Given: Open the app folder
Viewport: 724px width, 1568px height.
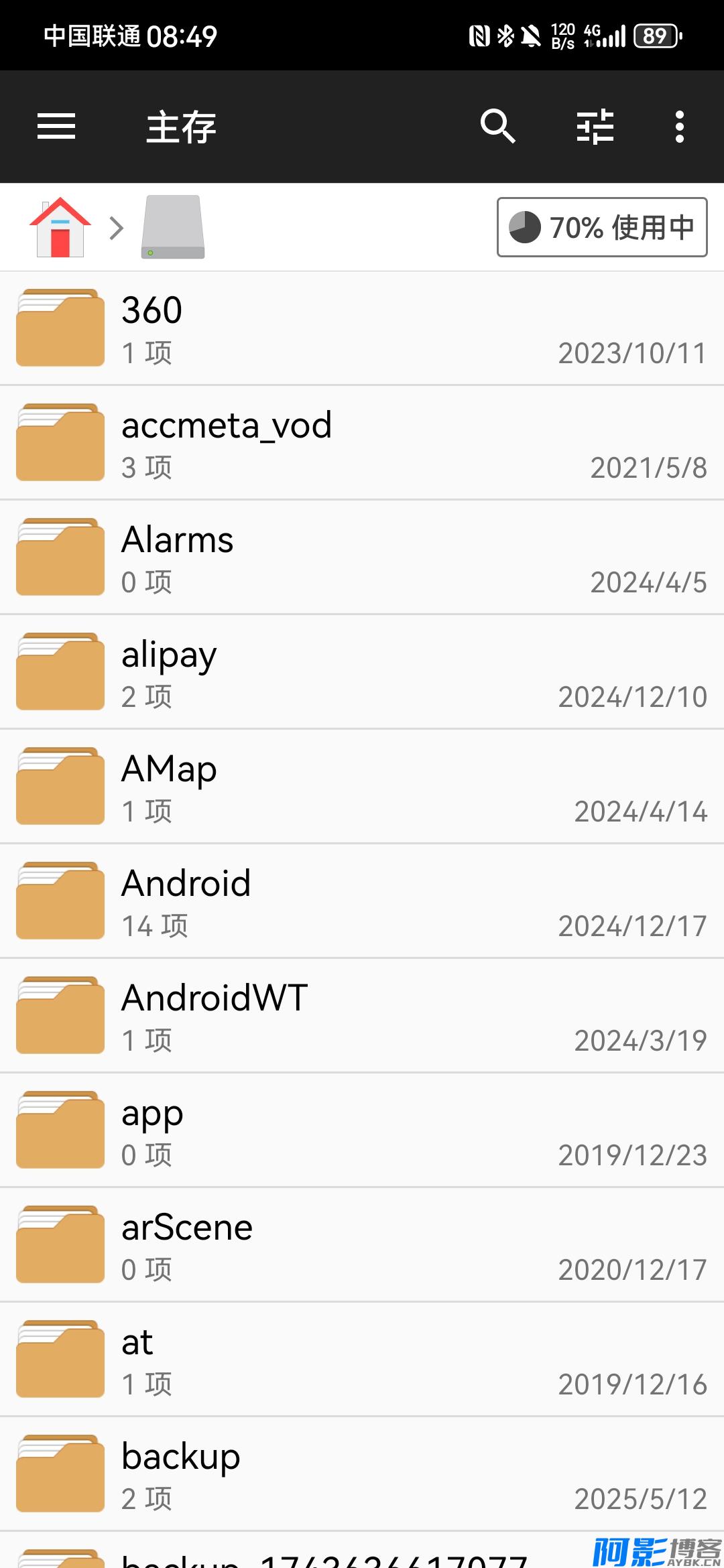Looking at the screenshot, I should [x=362, y=1130].
